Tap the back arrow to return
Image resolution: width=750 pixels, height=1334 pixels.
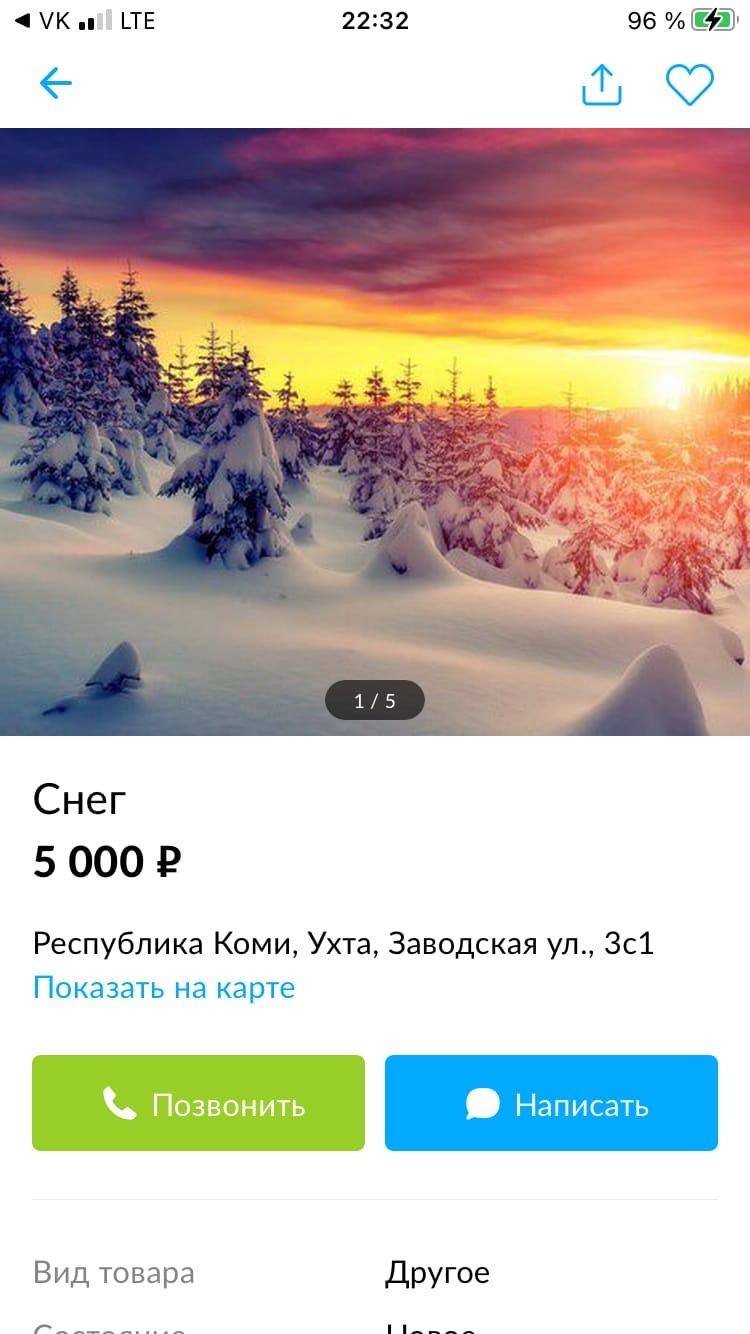coord(56,84)
